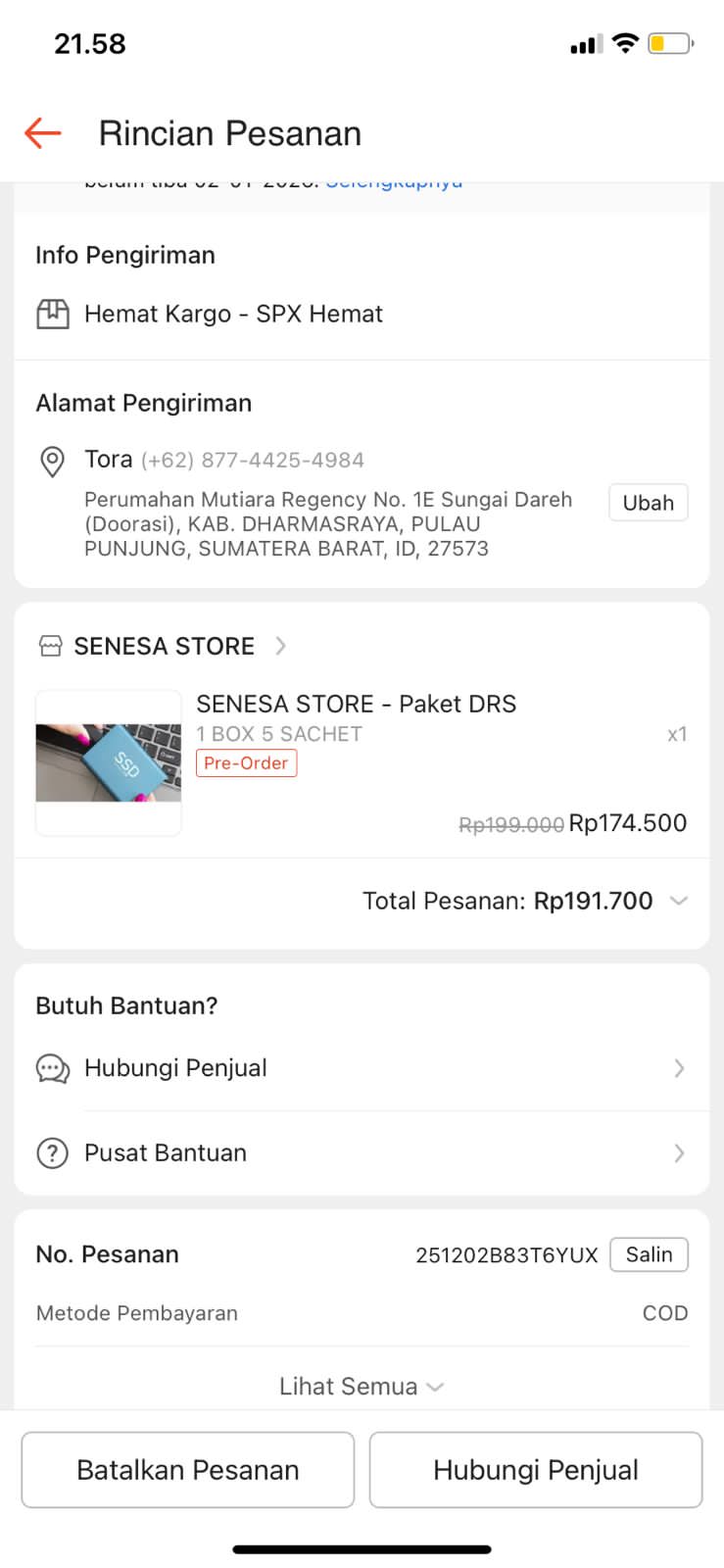Open the Paket DRS product item
The height and width of the screenshot is (1568, 724).
pyautogui.click(x=356, y=704)
